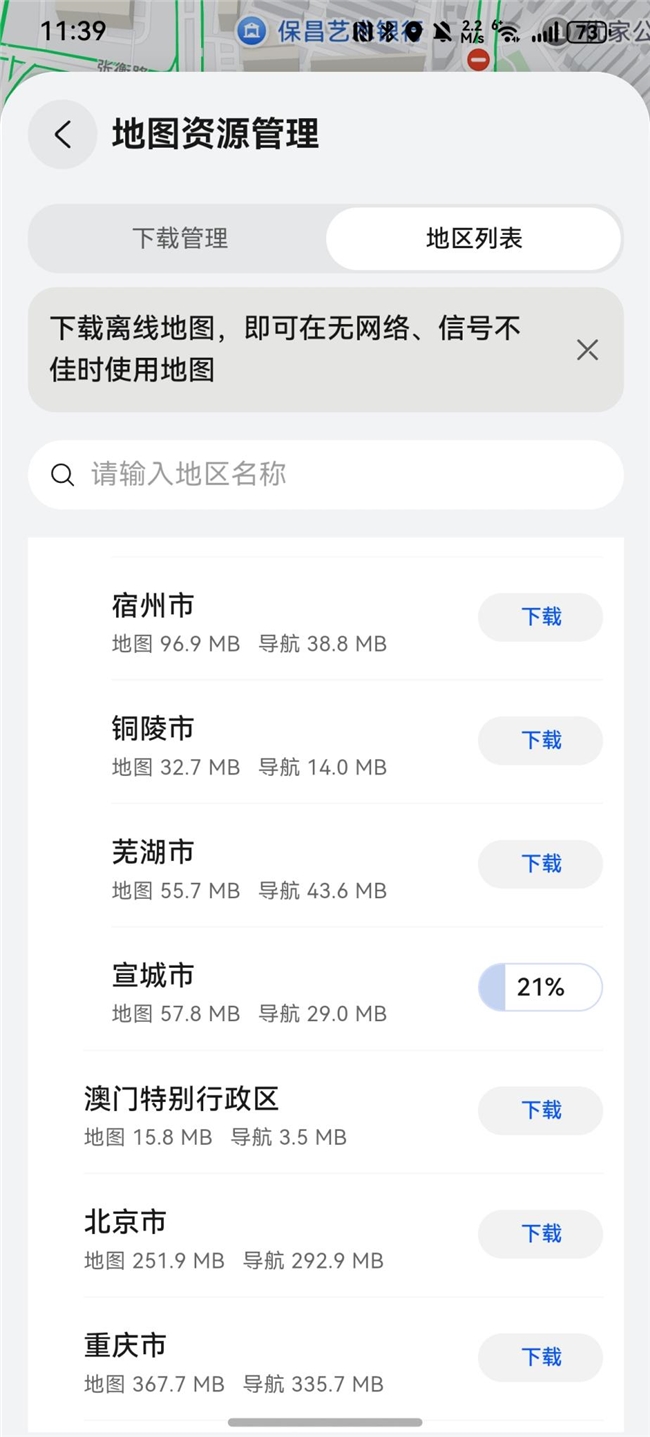Download the 重庆市 offline map
Screen dimensions: 650x1437
pos(540,1357)
